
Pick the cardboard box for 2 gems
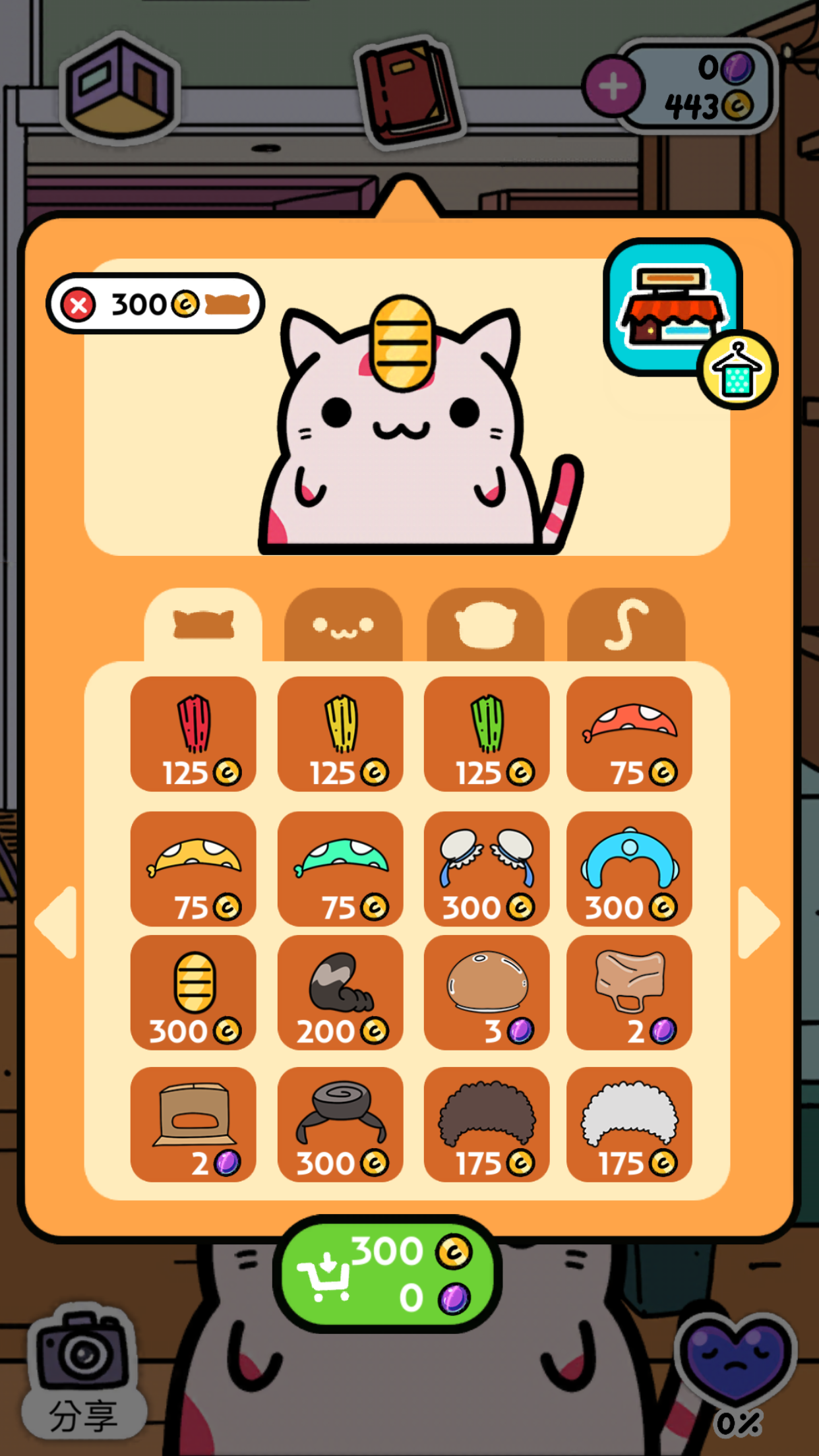[193, 1124]
